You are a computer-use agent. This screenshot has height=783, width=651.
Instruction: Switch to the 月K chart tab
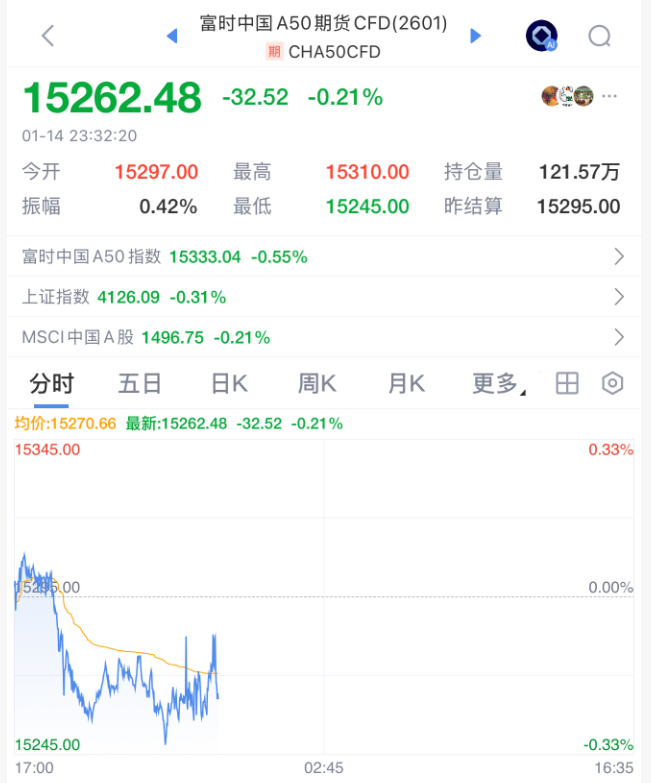coord(407,384)
